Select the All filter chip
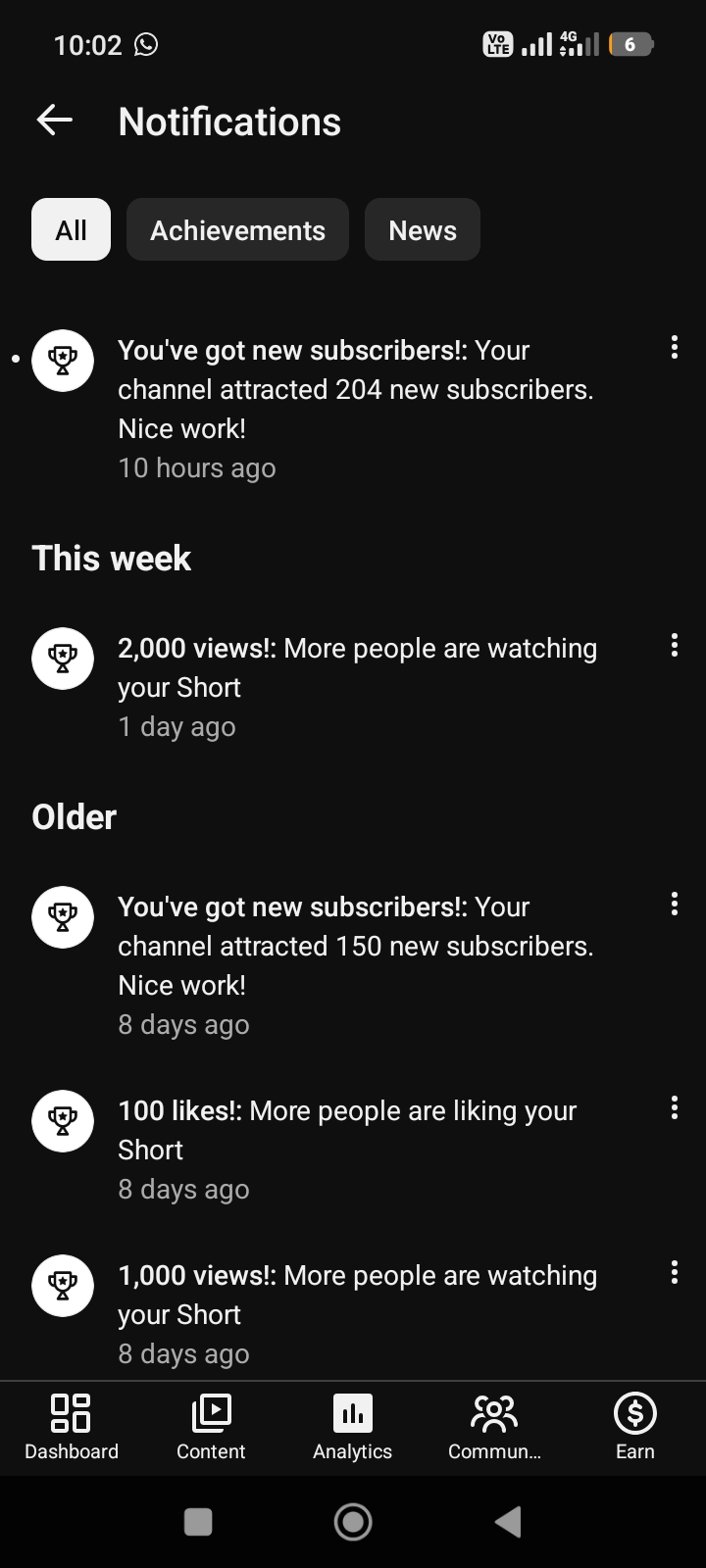 click(71, 229)
